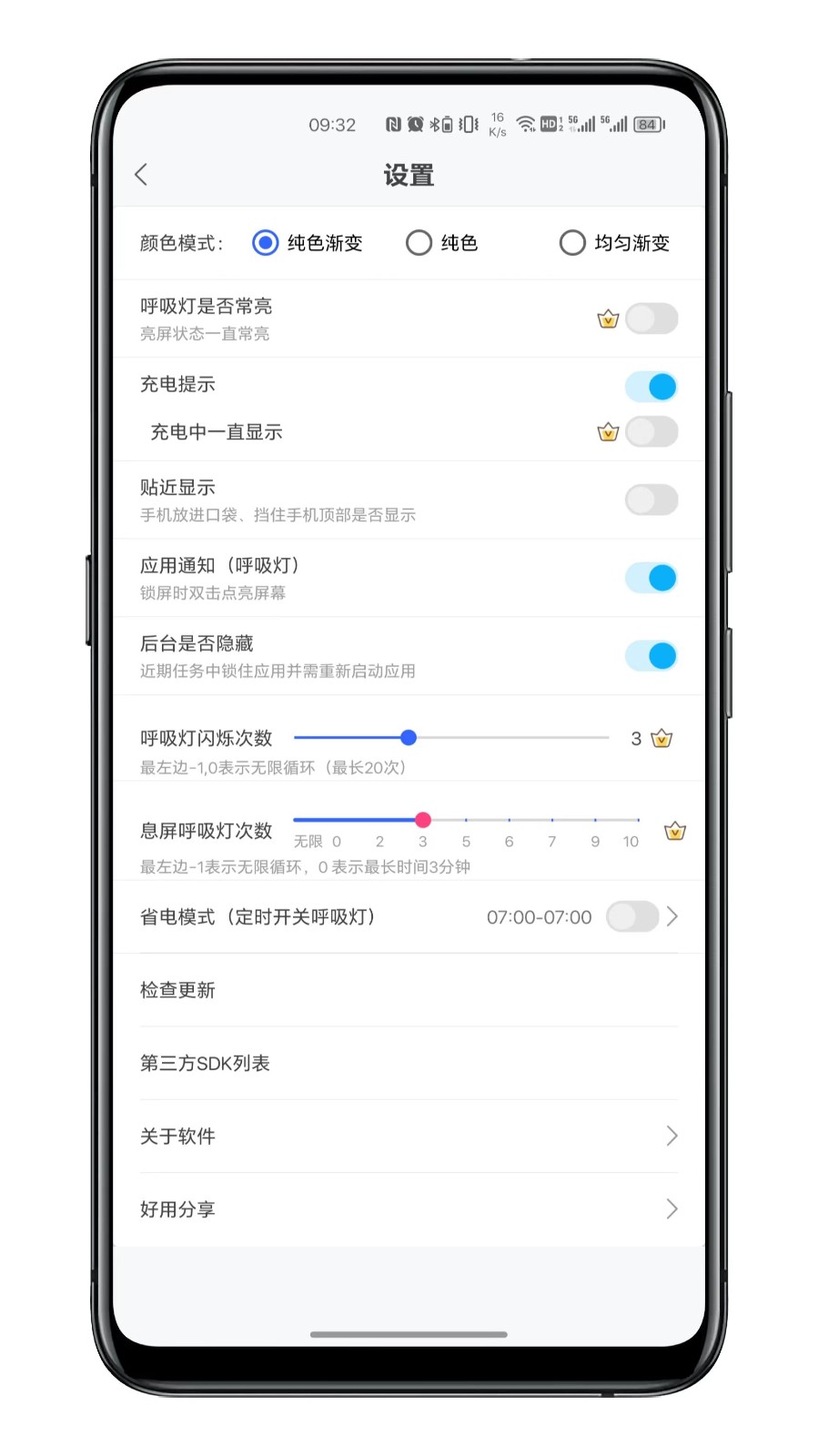
Task: Disable 应用通知(呼吸灯) switch
Action: pyautogui.click(x=651, y=578)
